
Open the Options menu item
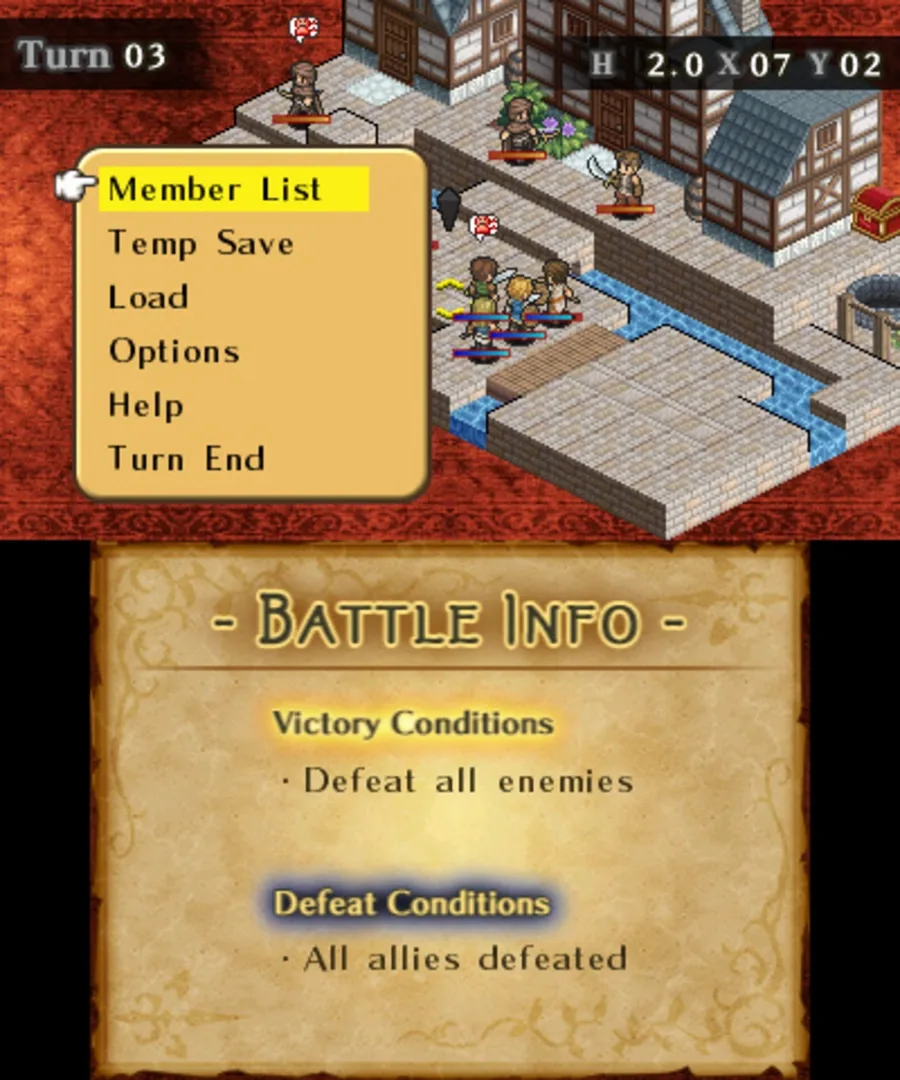tap(174, 351)
